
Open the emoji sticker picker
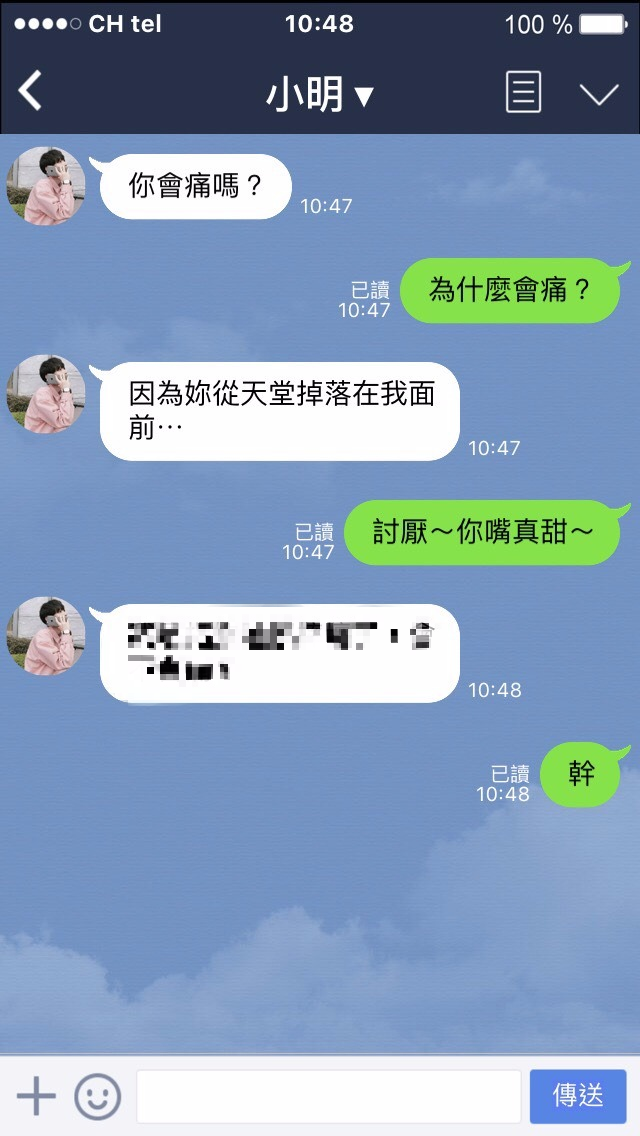(x=97, y=1096)
